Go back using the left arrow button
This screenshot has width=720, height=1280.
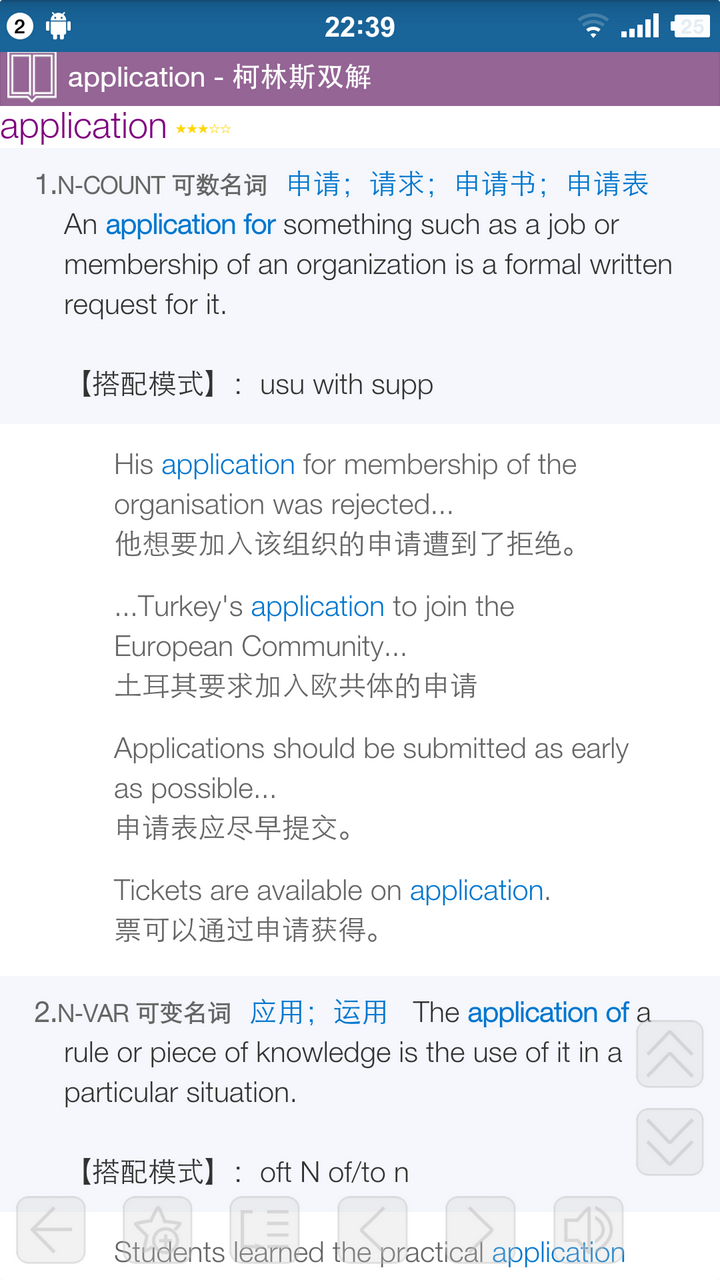pyautogui.click(x=51, y=1230)
